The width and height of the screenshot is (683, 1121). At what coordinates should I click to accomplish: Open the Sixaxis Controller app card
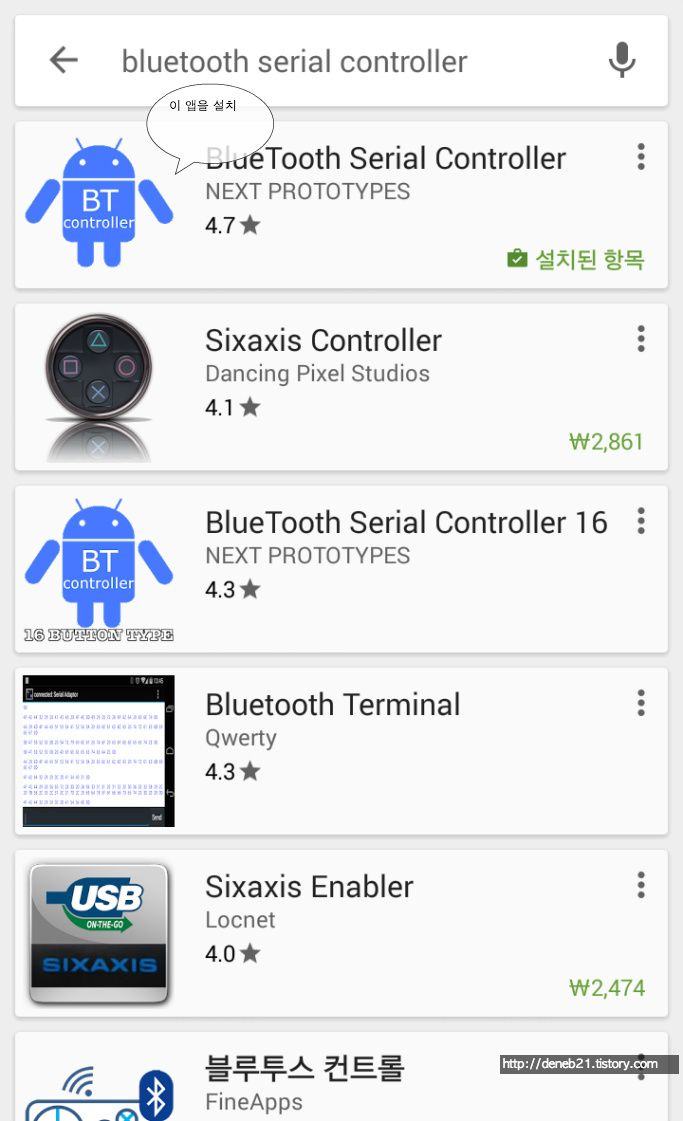point(341,387)
